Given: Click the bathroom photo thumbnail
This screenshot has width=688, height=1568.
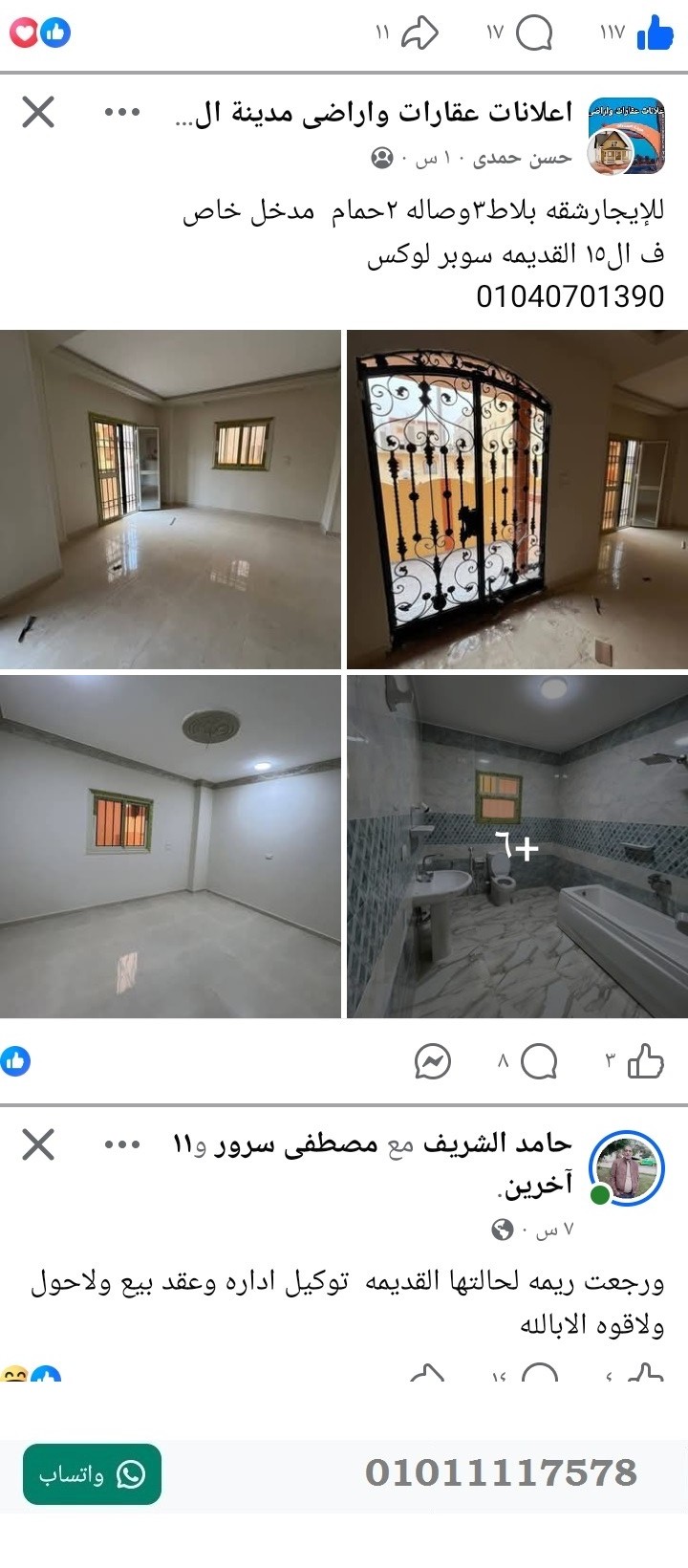Looking at the screenshot, I should [x=516, y=846].
